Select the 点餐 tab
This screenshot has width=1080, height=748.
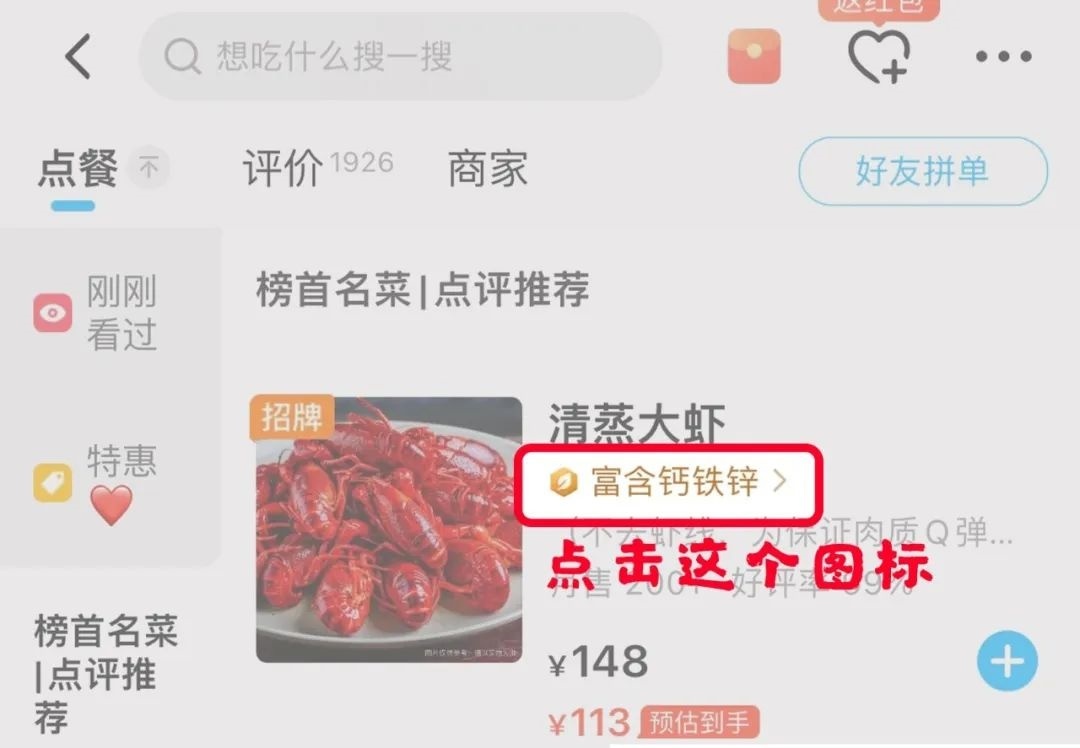pos(79,169)
